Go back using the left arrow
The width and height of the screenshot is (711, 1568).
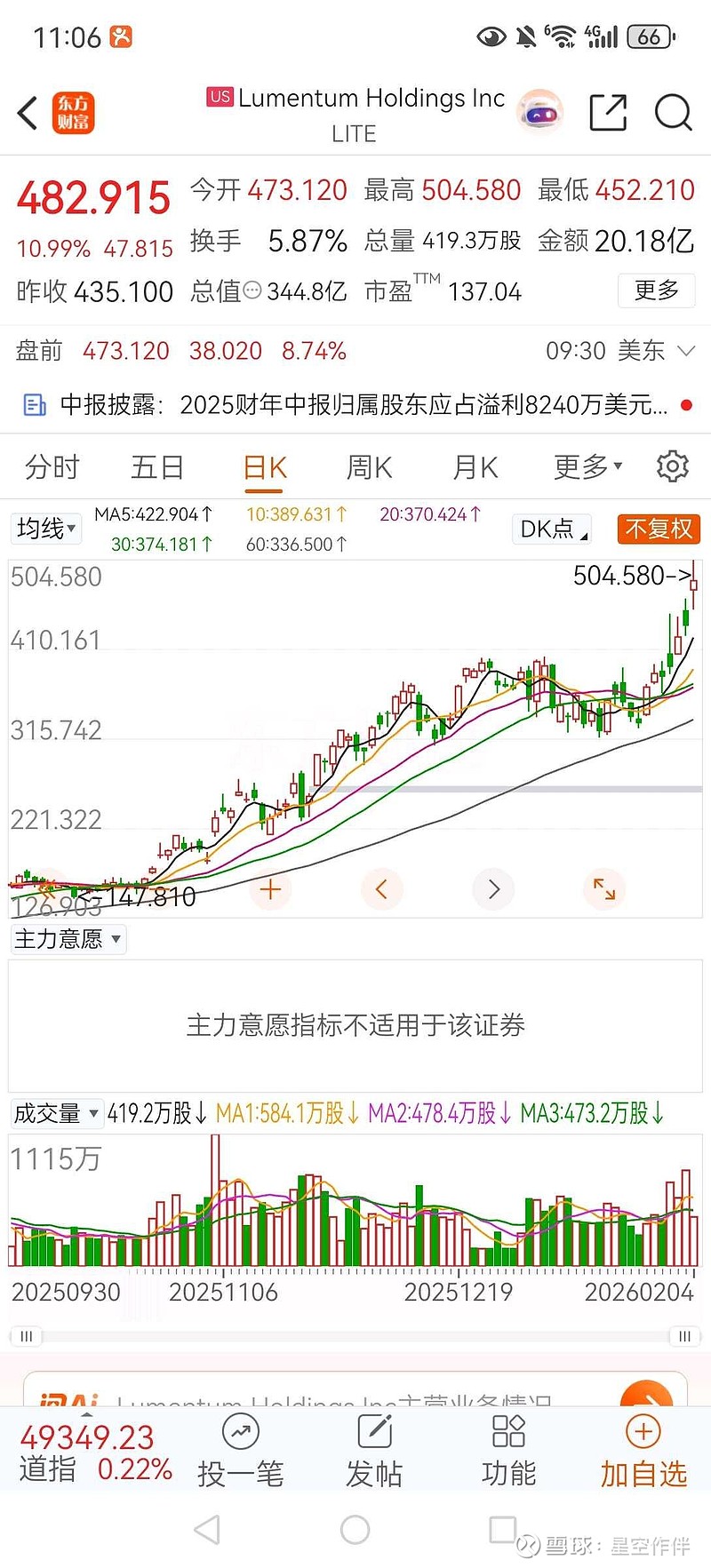point(26,113)
